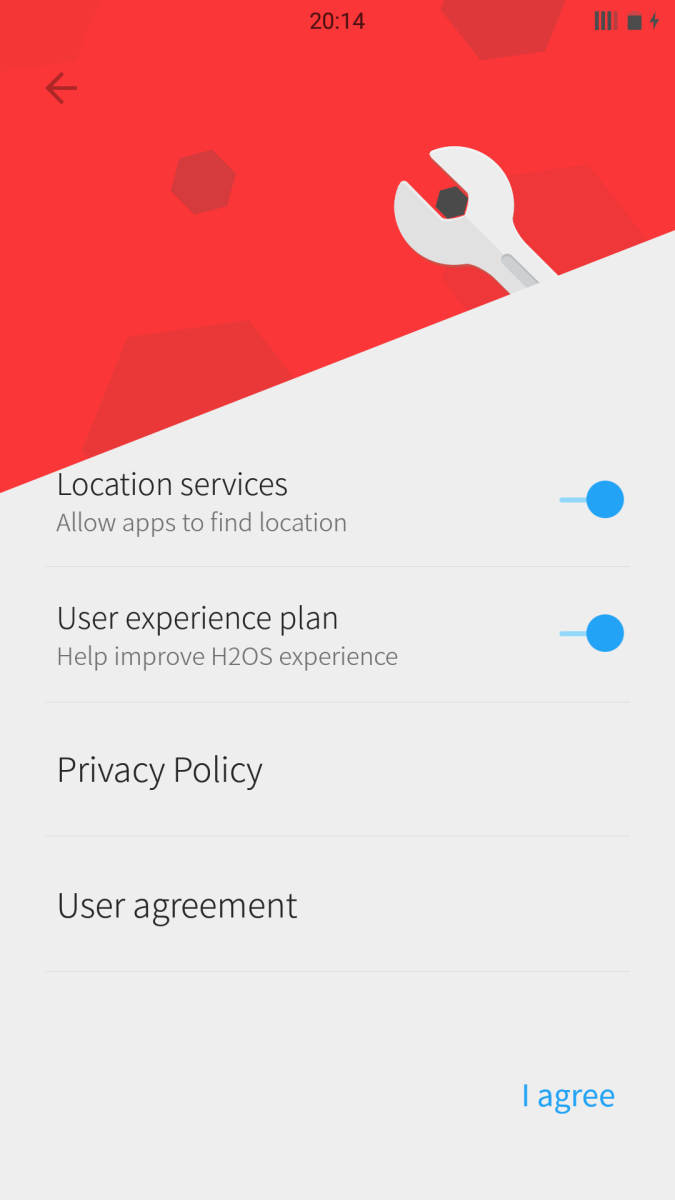Tap I agree to continue
675x1200 pixels.
click(x=568, y=1096)
